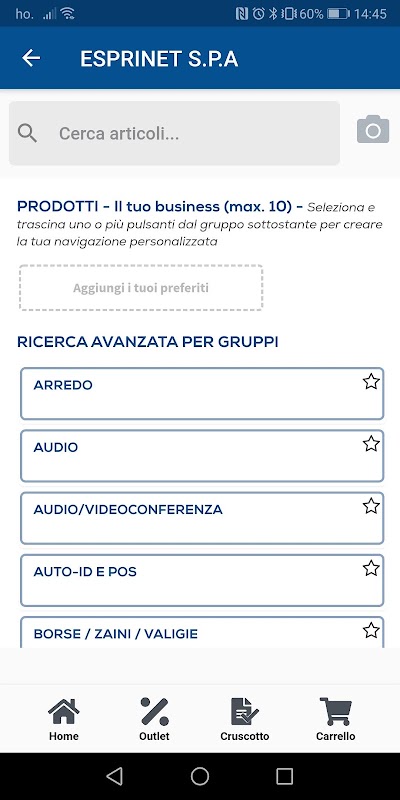Viewport: 400px width, 800px height.
Task: Mark AUDIO group as favorite
Action: [x=371, y=443]
